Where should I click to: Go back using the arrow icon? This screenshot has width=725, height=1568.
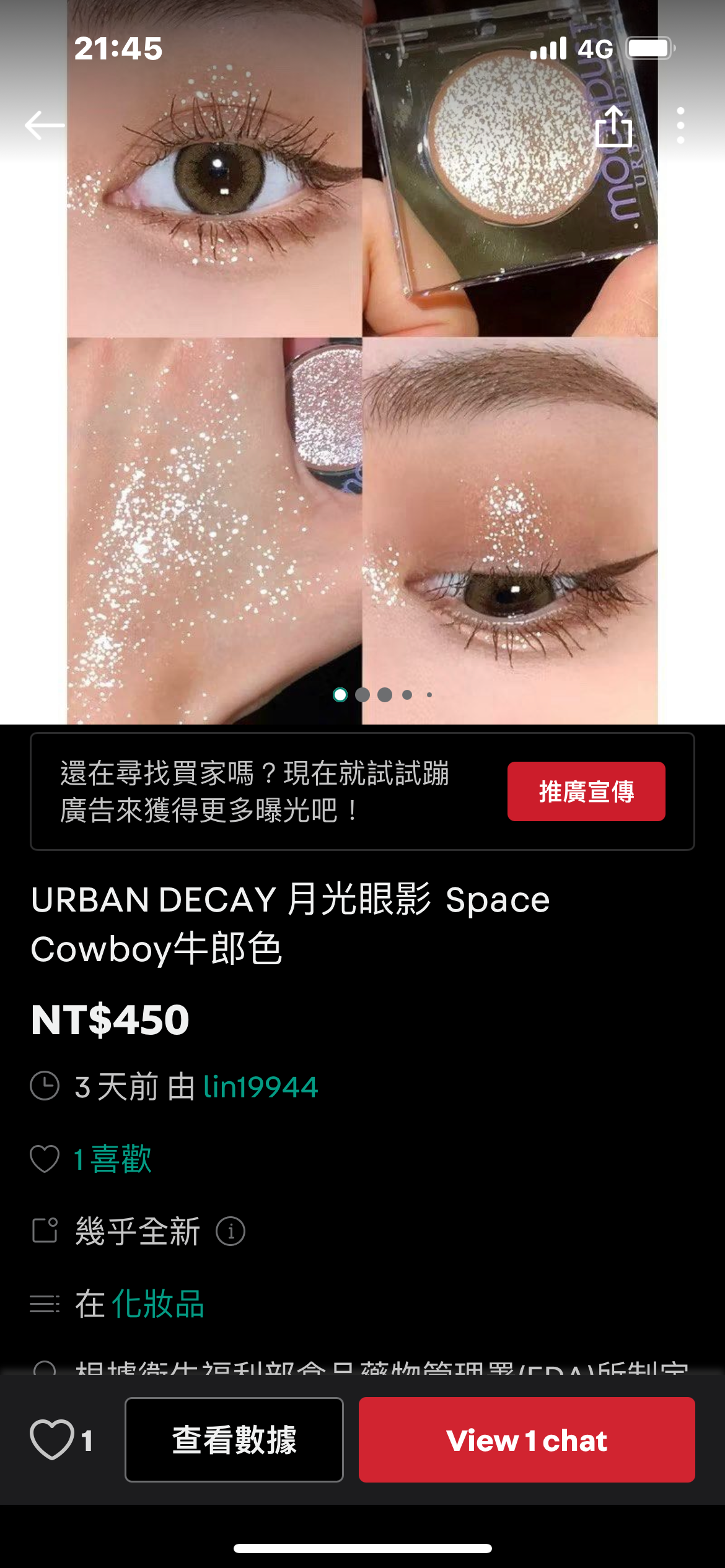coord(45,125)
